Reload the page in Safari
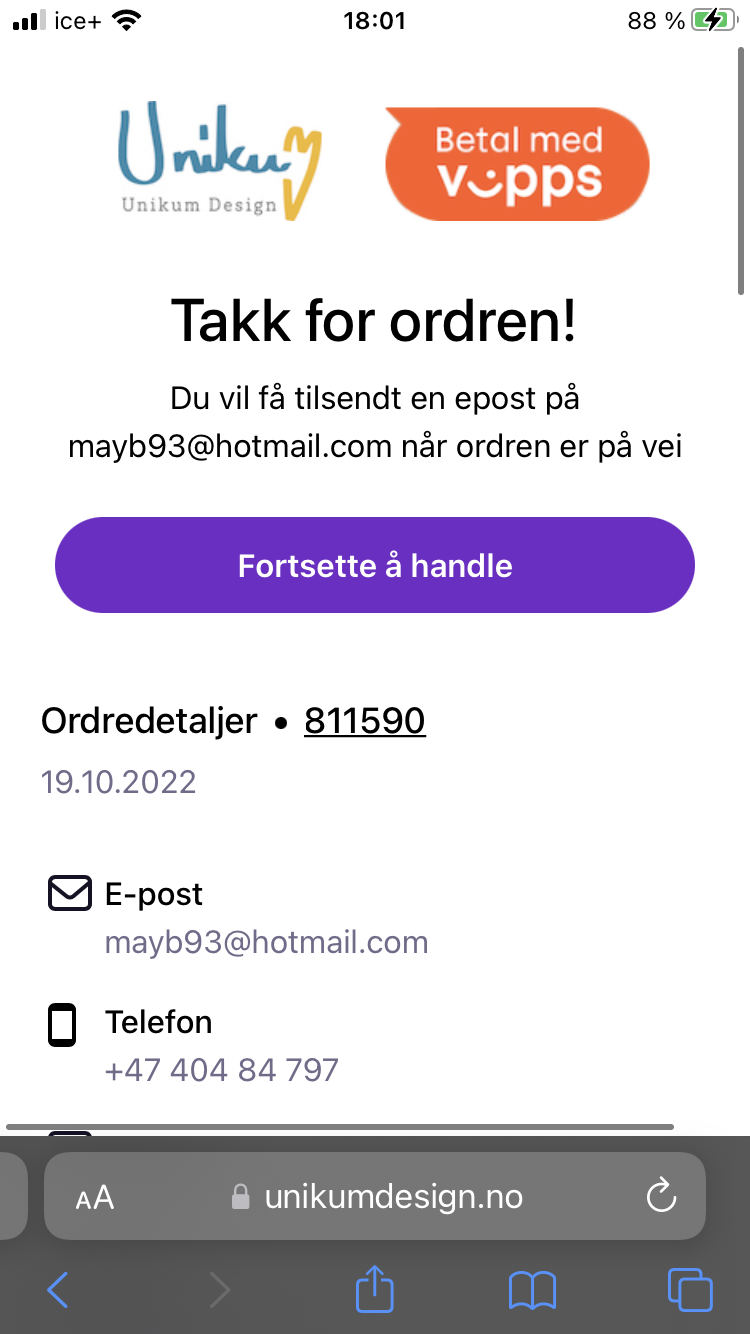Screen dimensions: 750x1334 661,1196
